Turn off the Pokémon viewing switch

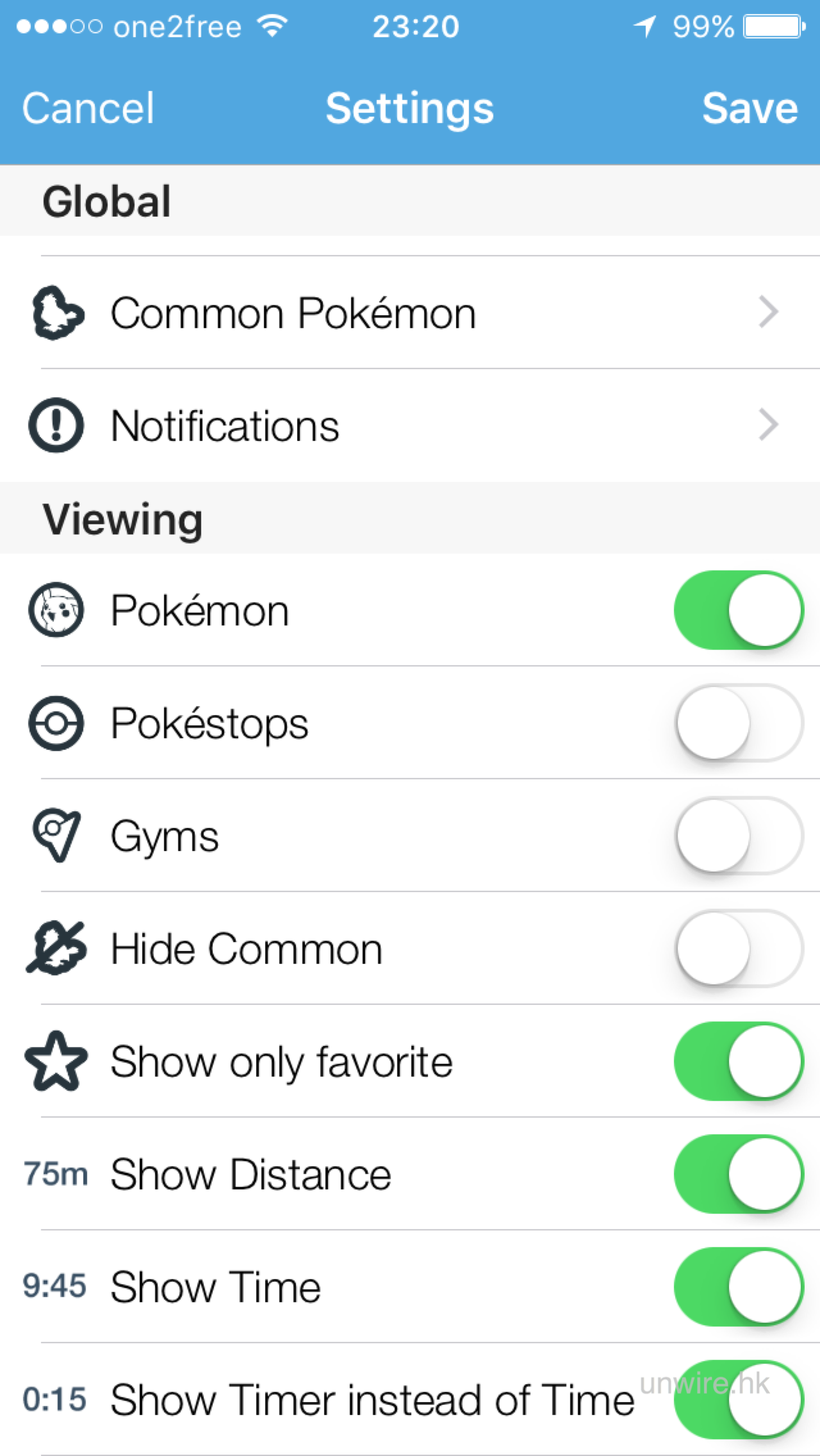point(738,610)
